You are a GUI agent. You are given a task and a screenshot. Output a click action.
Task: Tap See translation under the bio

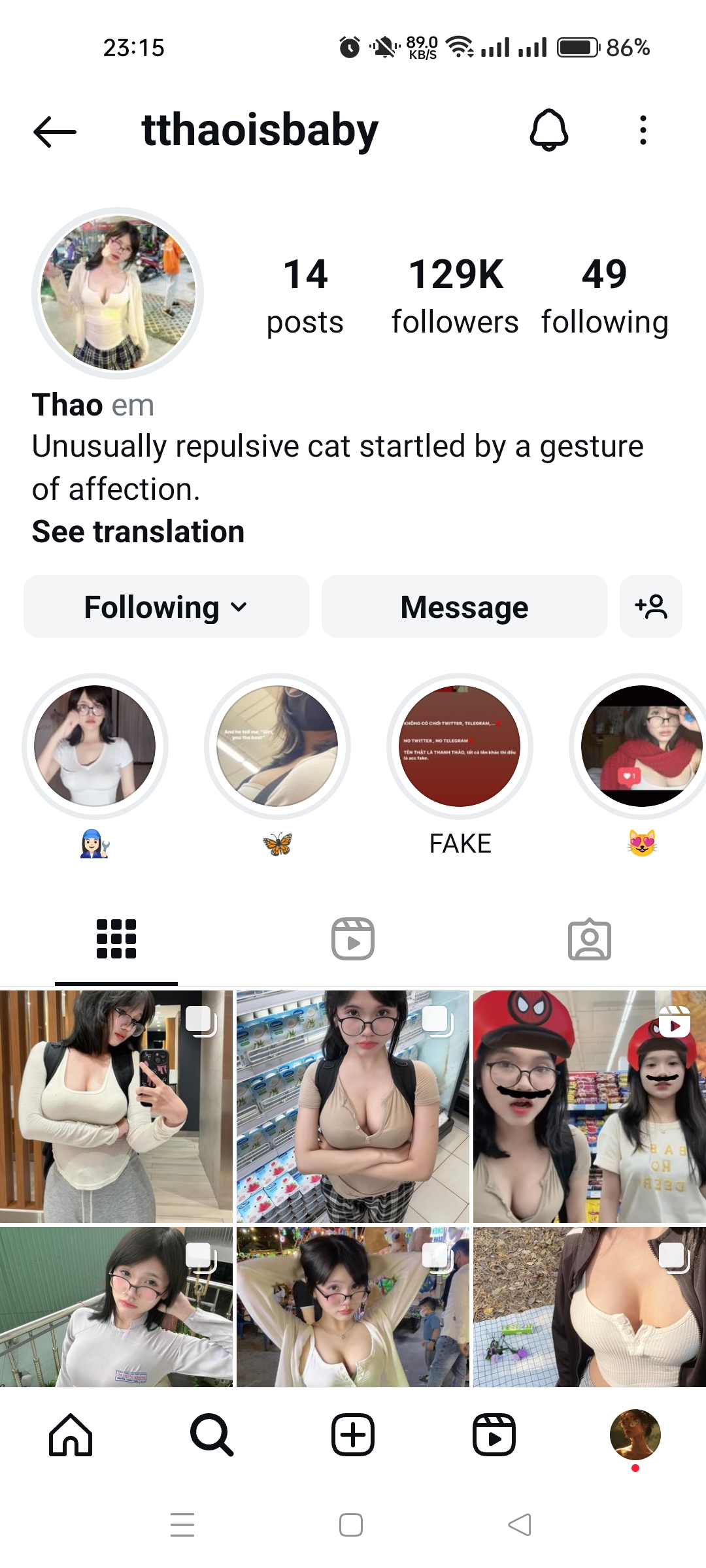pyautogui.click(x=138, y=531)
